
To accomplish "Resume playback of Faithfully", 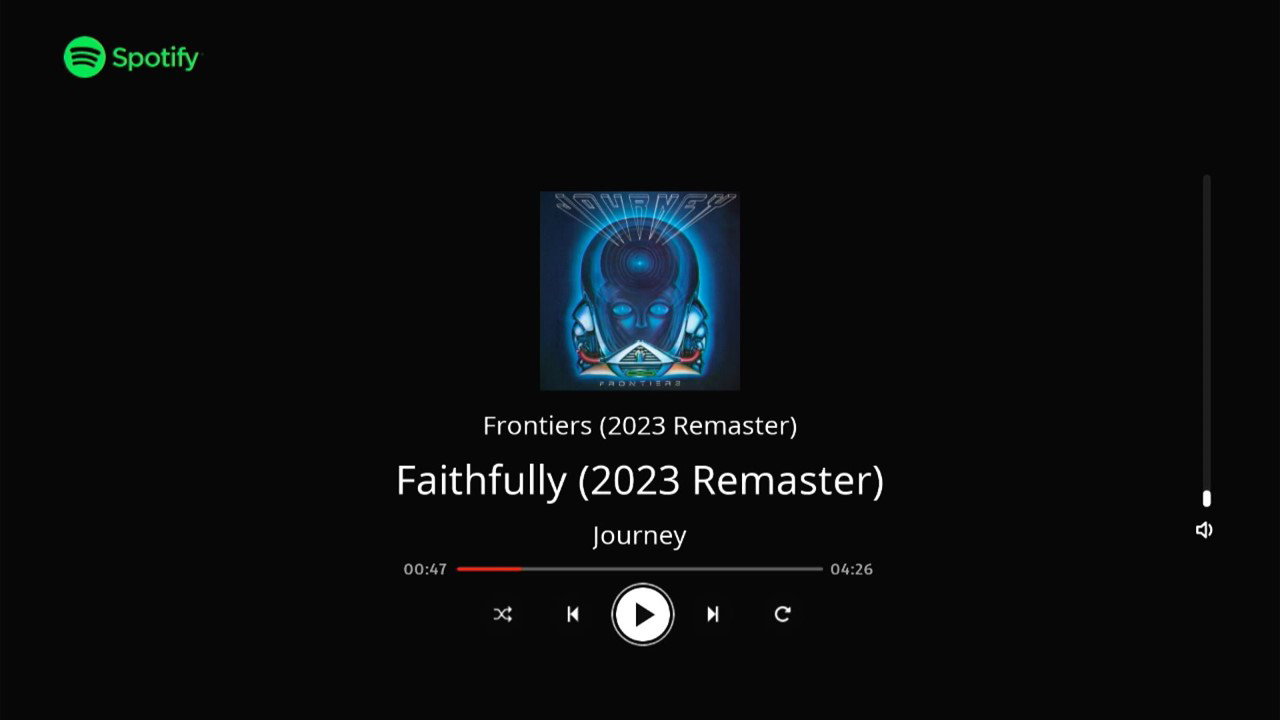I will tap(642, 614).
